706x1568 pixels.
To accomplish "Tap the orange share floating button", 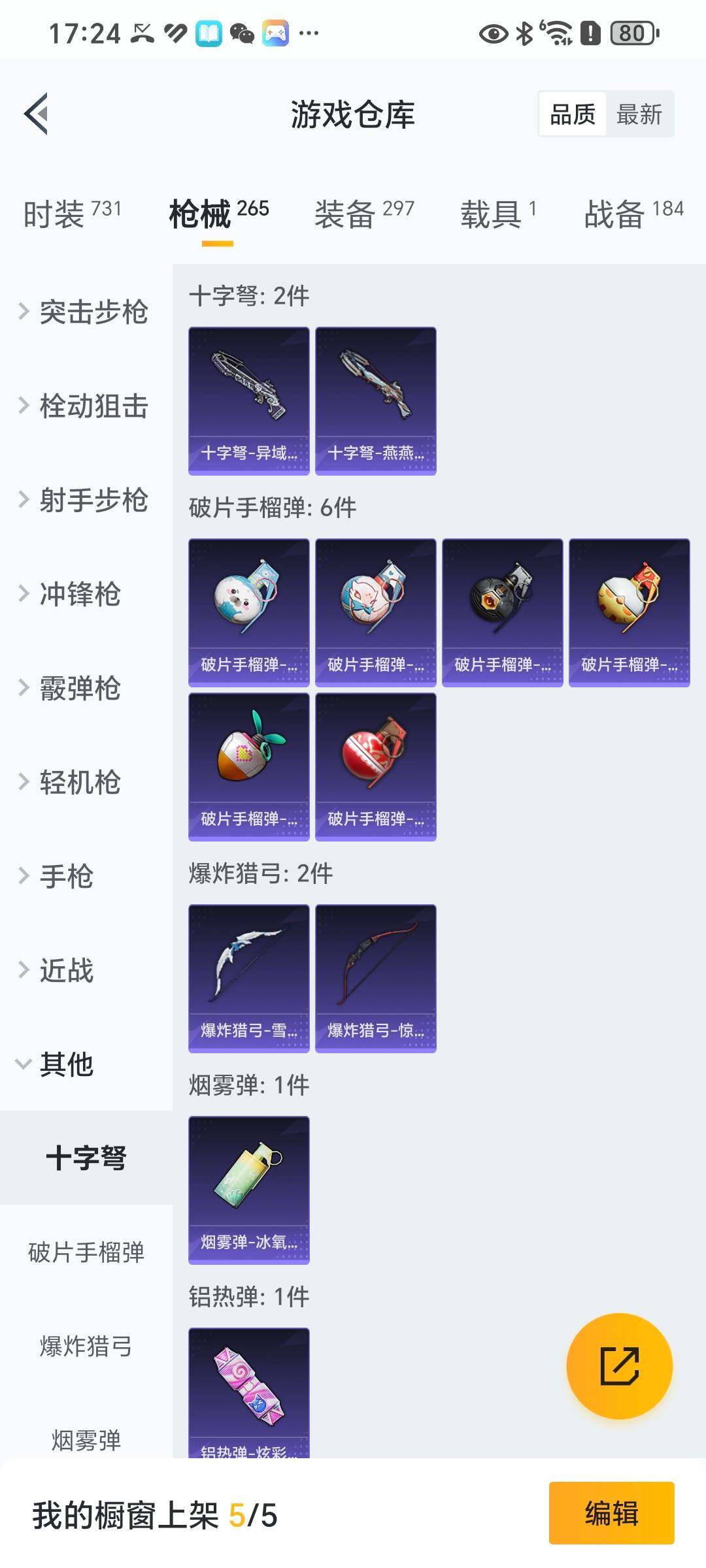I will (x=619, y=1366).
